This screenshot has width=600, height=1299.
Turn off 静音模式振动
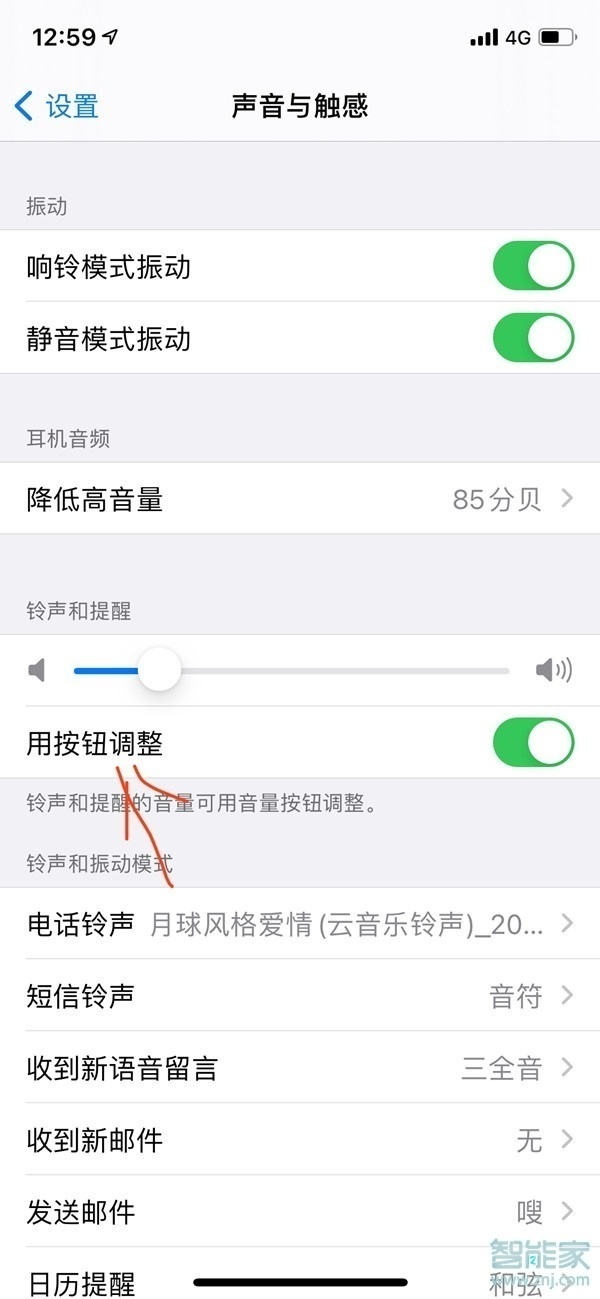point(533,339)
